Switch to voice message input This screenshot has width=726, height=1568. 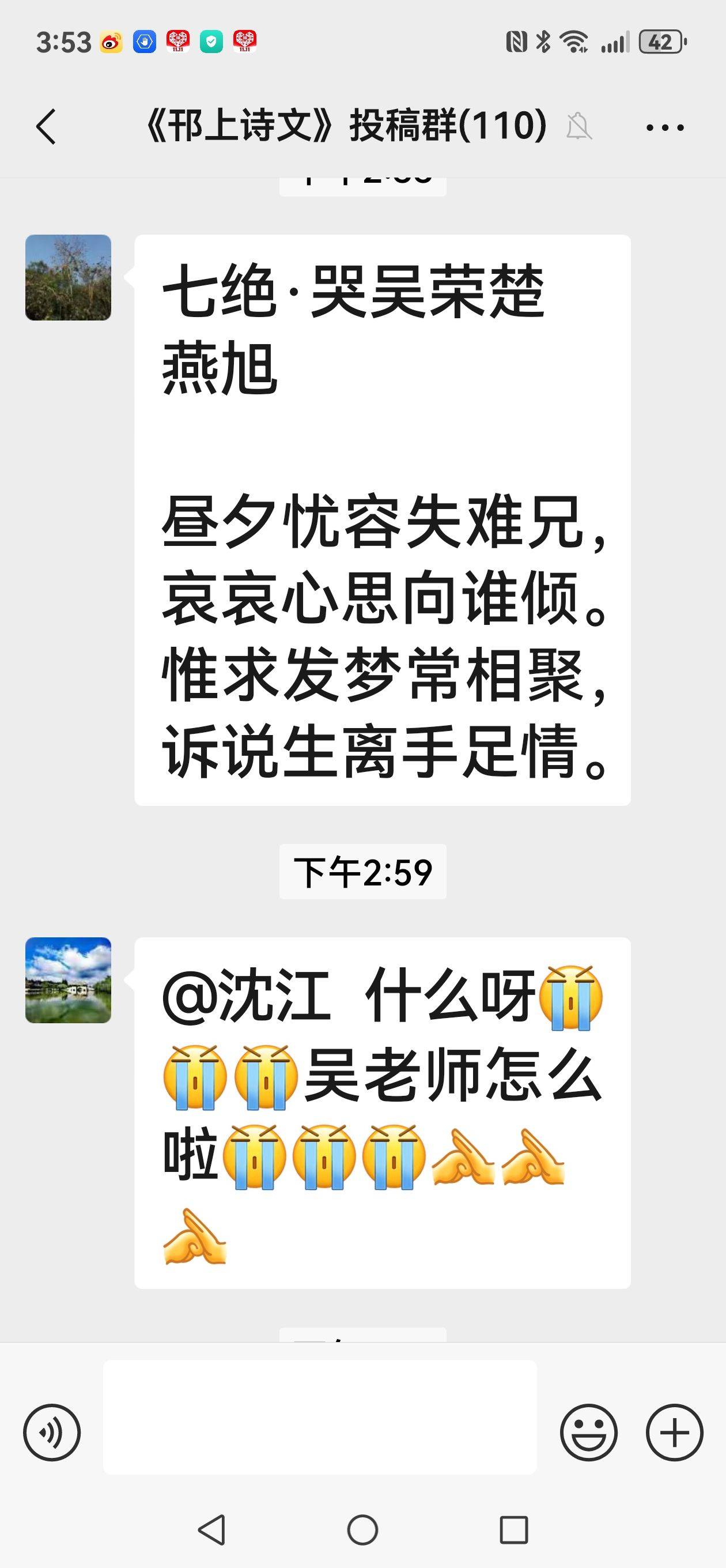coord(52,1433)
